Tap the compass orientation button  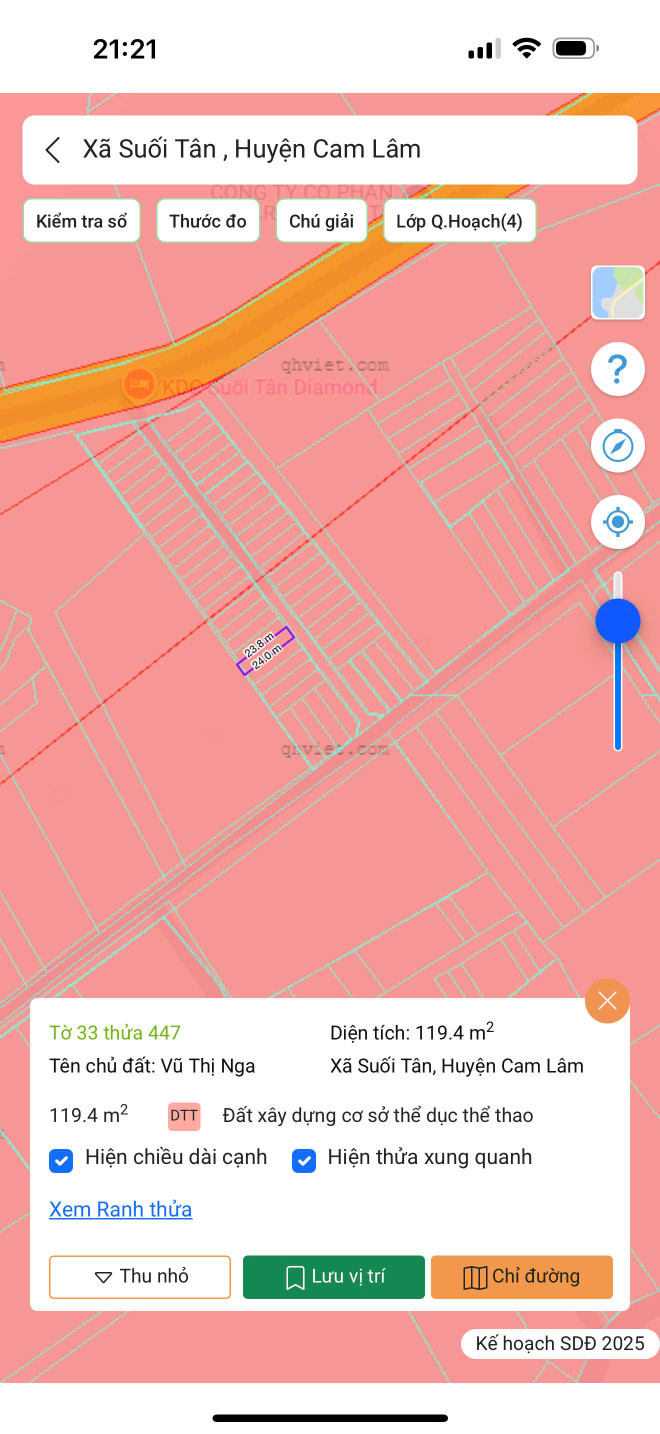pos(618,445)
